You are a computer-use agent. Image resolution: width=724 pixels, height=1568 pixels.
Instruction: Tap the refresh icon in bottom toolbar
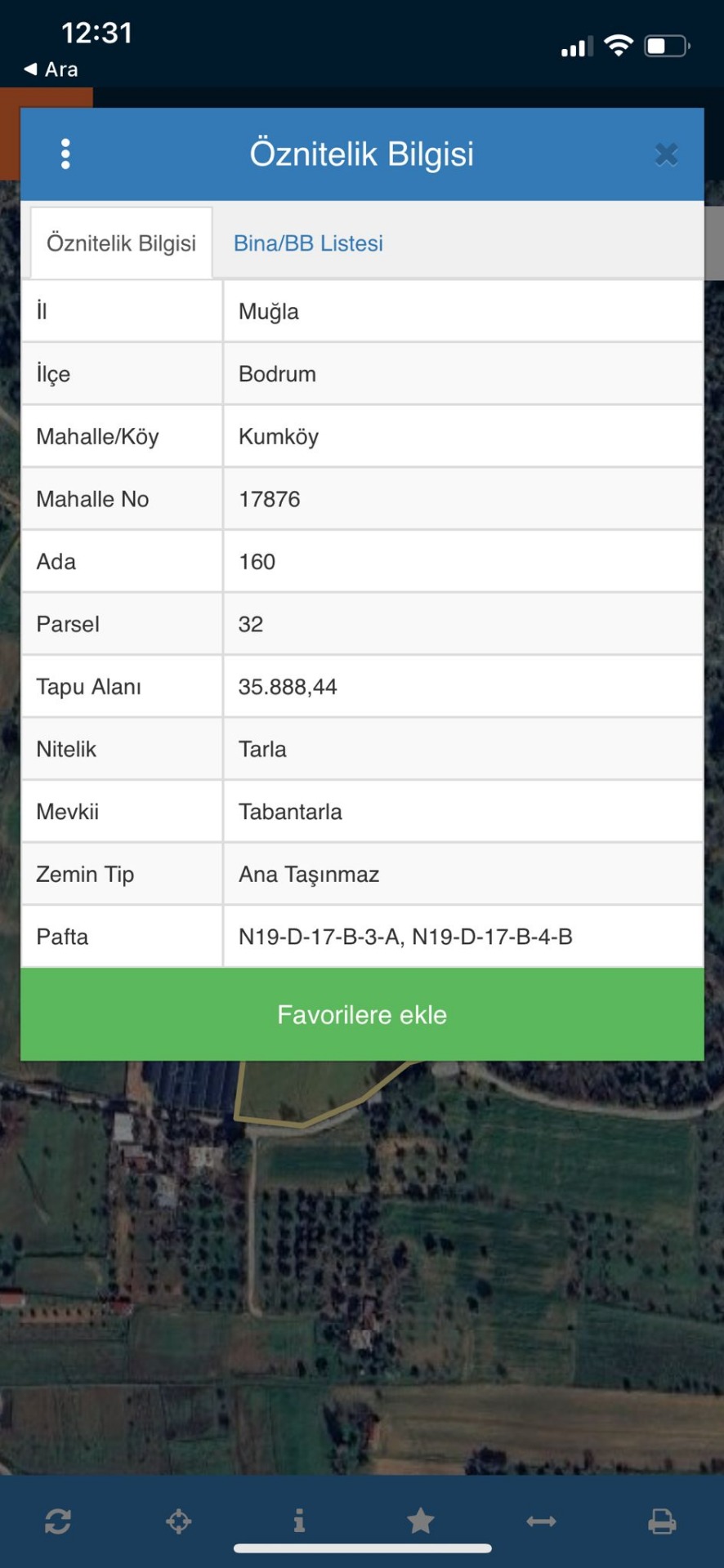[58, 1521]
